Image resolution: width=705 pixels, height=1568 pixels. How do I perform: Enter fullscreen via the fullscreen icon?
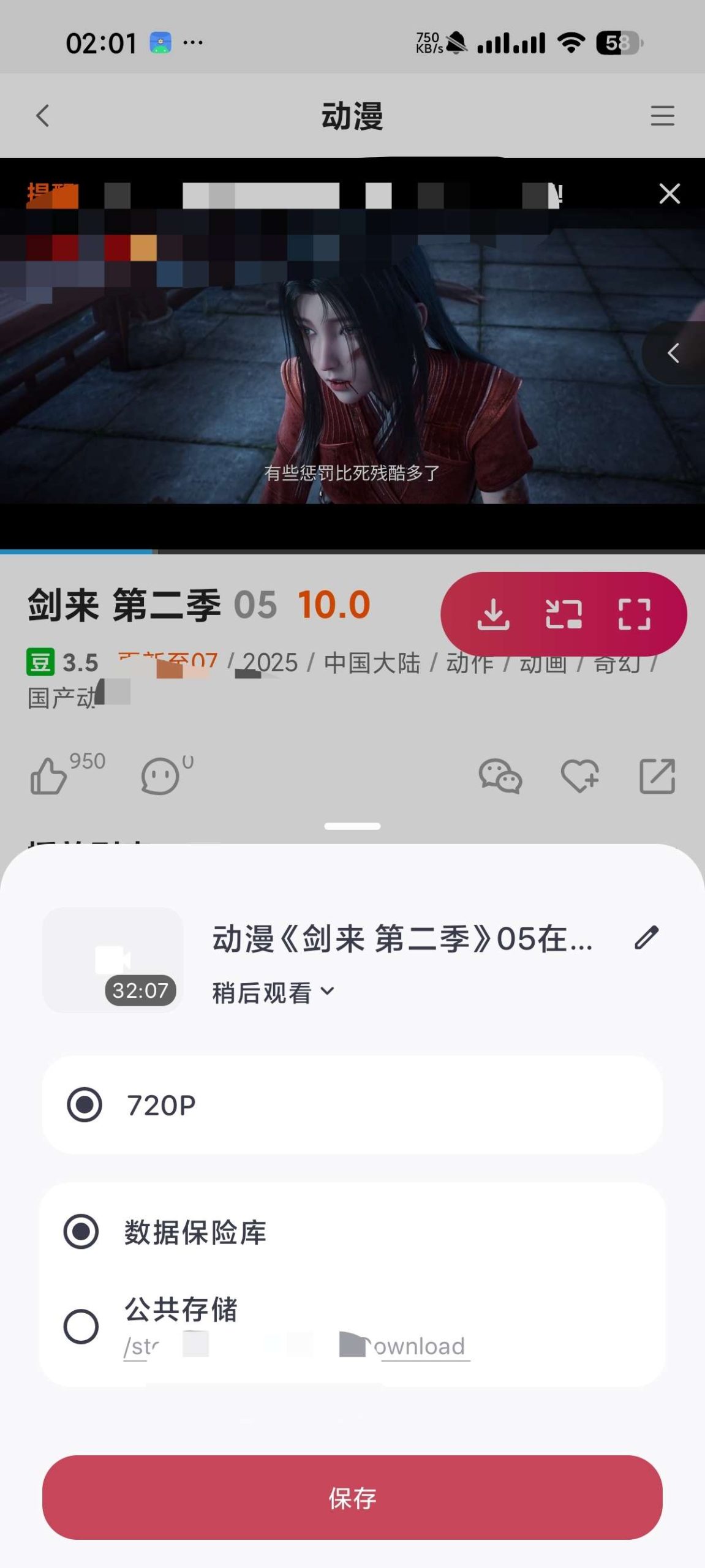pyautogui.click(x=633, y=614)
